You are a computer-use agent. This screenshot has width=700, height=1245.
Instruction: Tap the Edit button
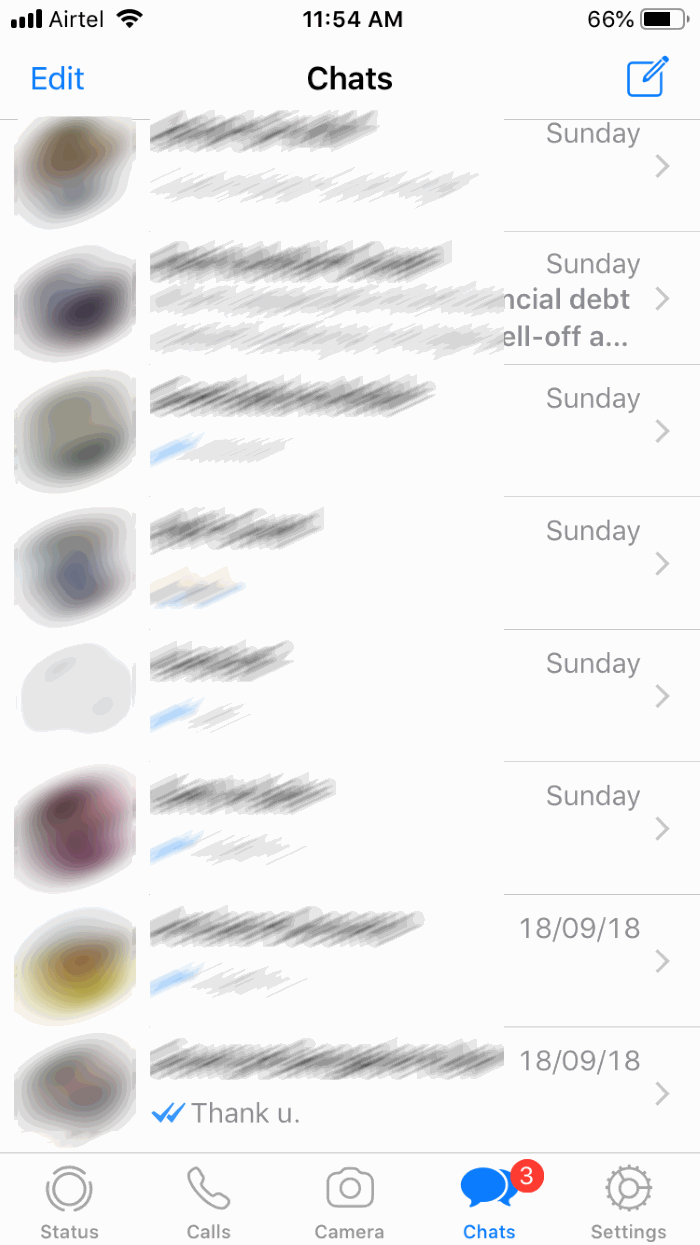click(57, 79)
